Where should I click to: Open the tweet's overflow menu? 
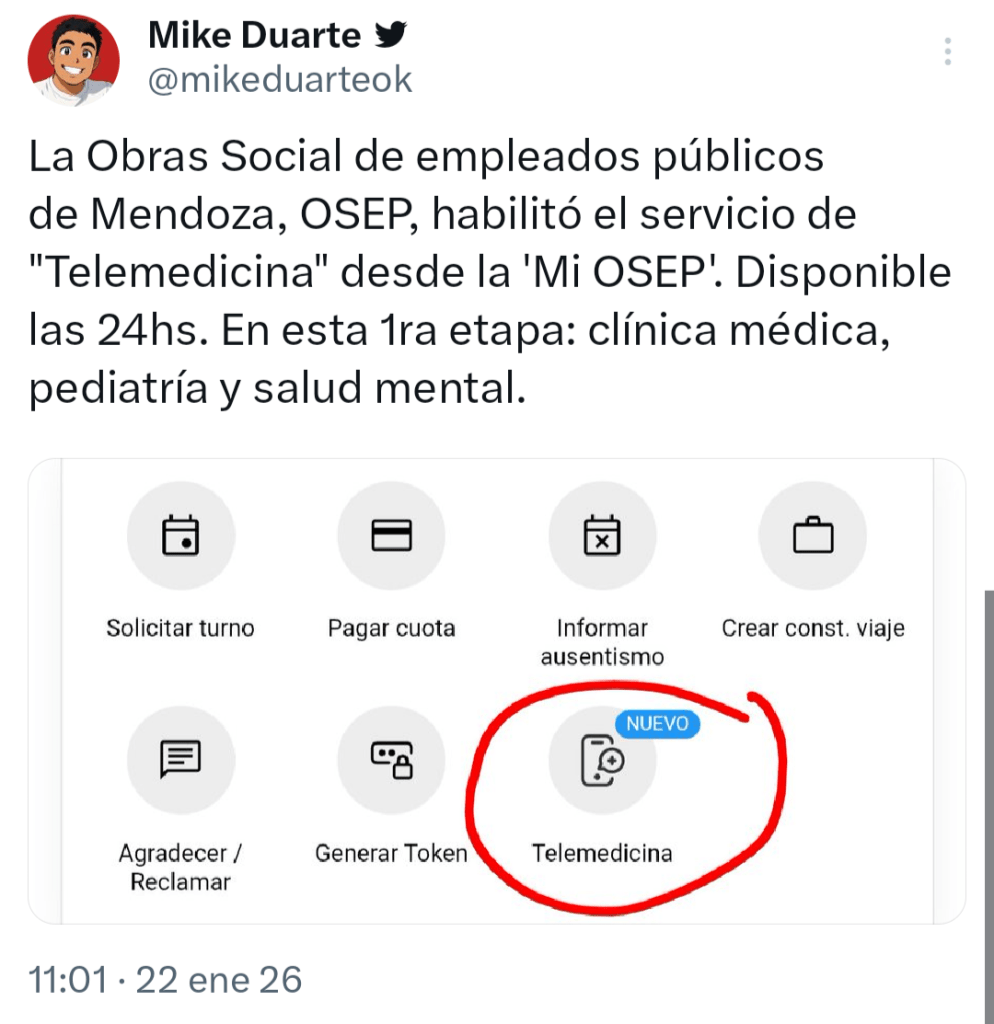(947, 52)
